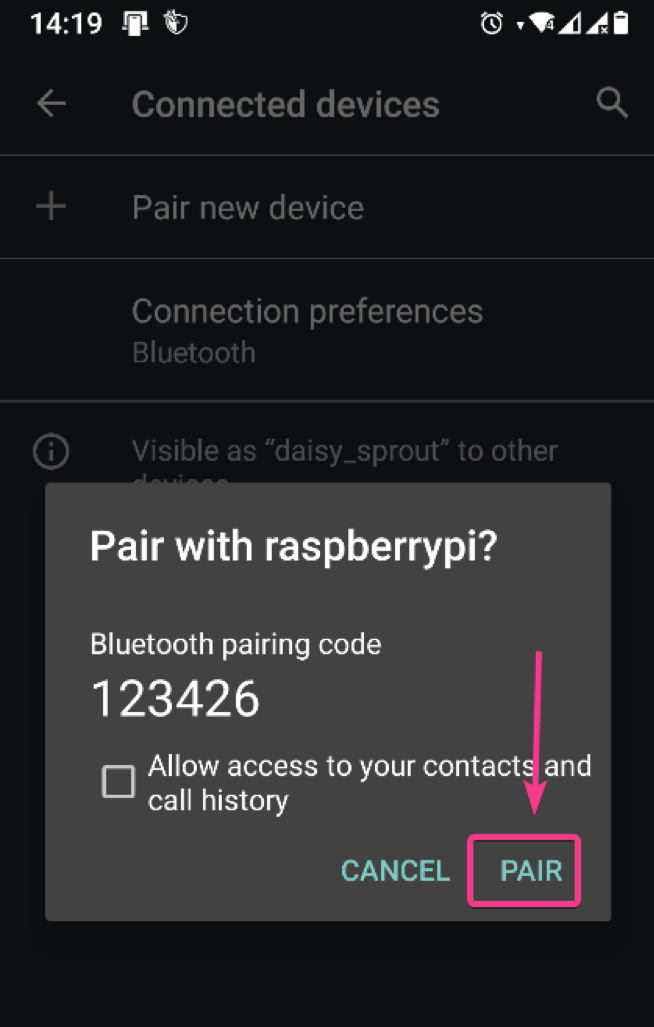This screenshot has width=654, height=1027.
Task: Cancel the Bluetooth pairing request
Action: pos(395,870)
